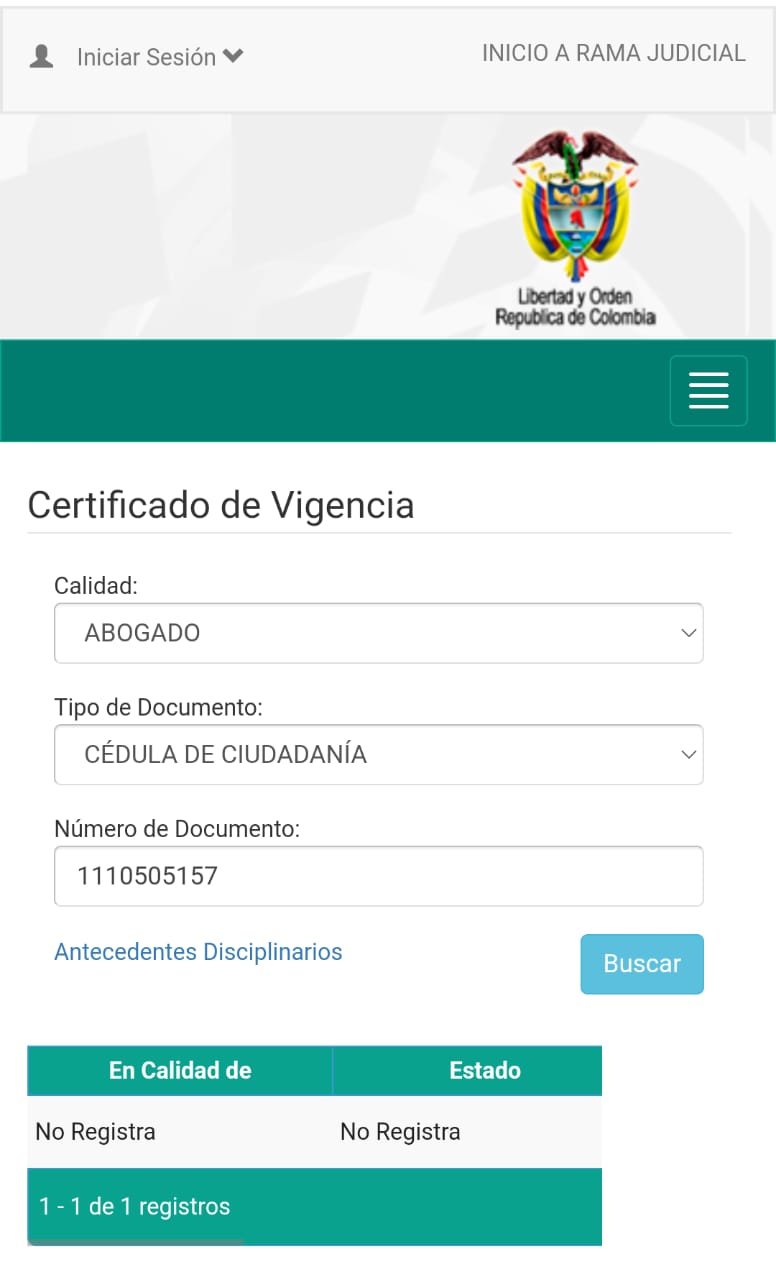Tap the Número de Documento field
This screenshot has width=776, height=1280.
coord(378,876)
